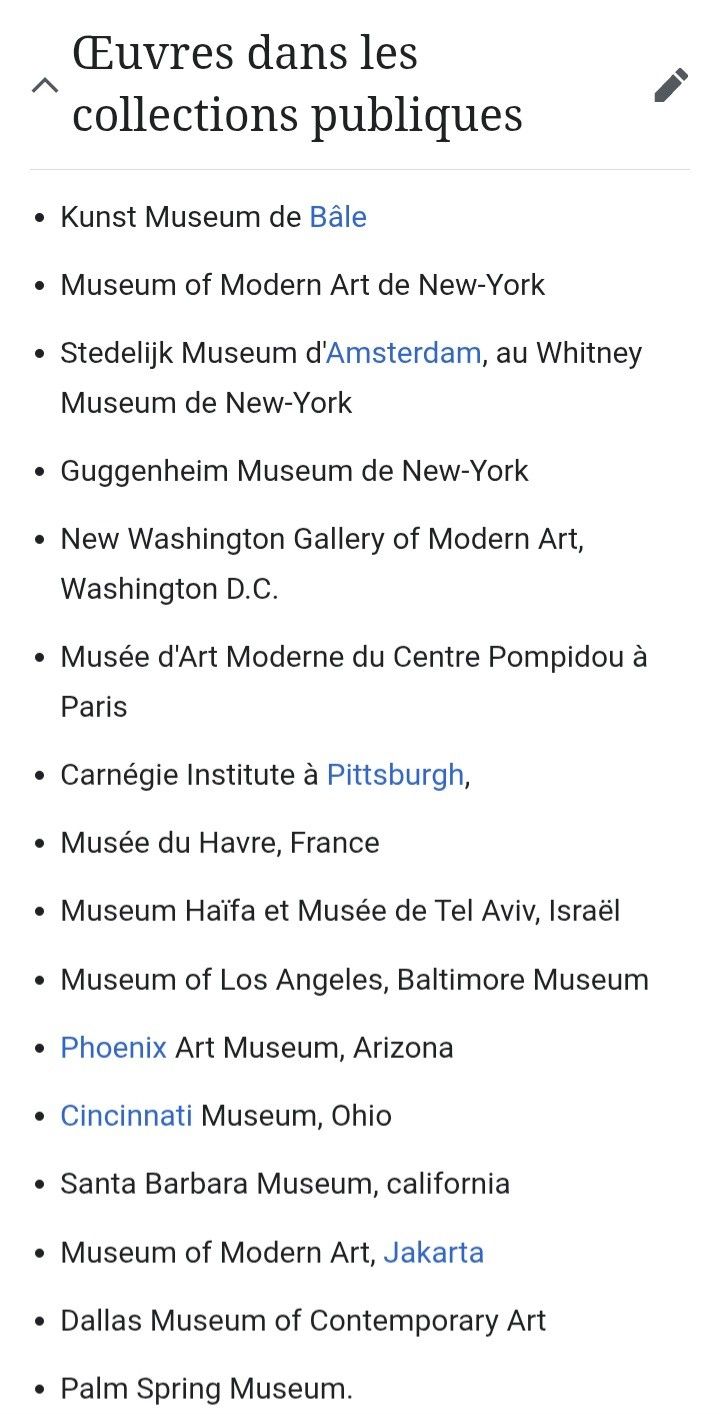720x1414 pixels.
Task: Open the Amsterdam link
Action: click(x=404, y=353)
